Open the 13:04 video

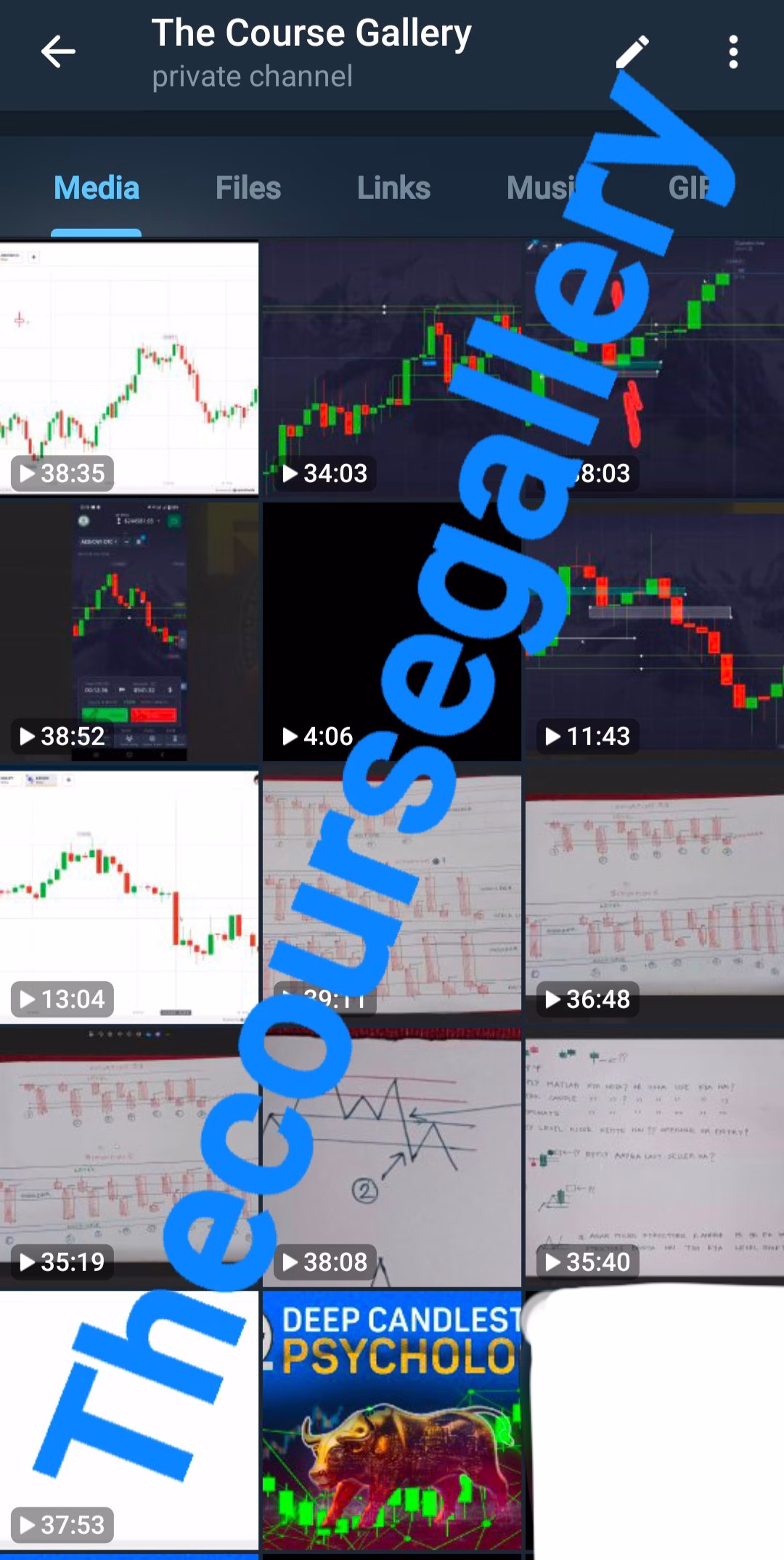pos(129,895)
